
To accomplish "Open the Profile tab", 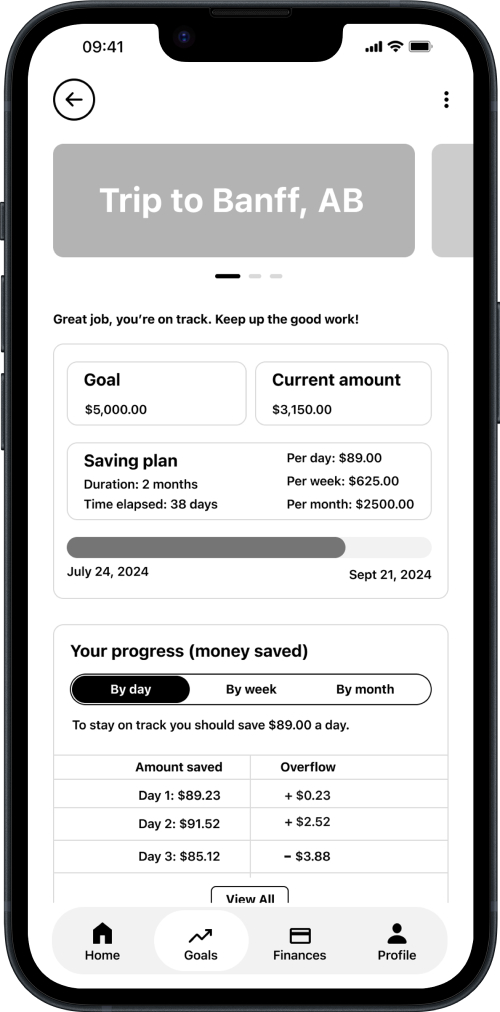I will (x=397, y=942).
